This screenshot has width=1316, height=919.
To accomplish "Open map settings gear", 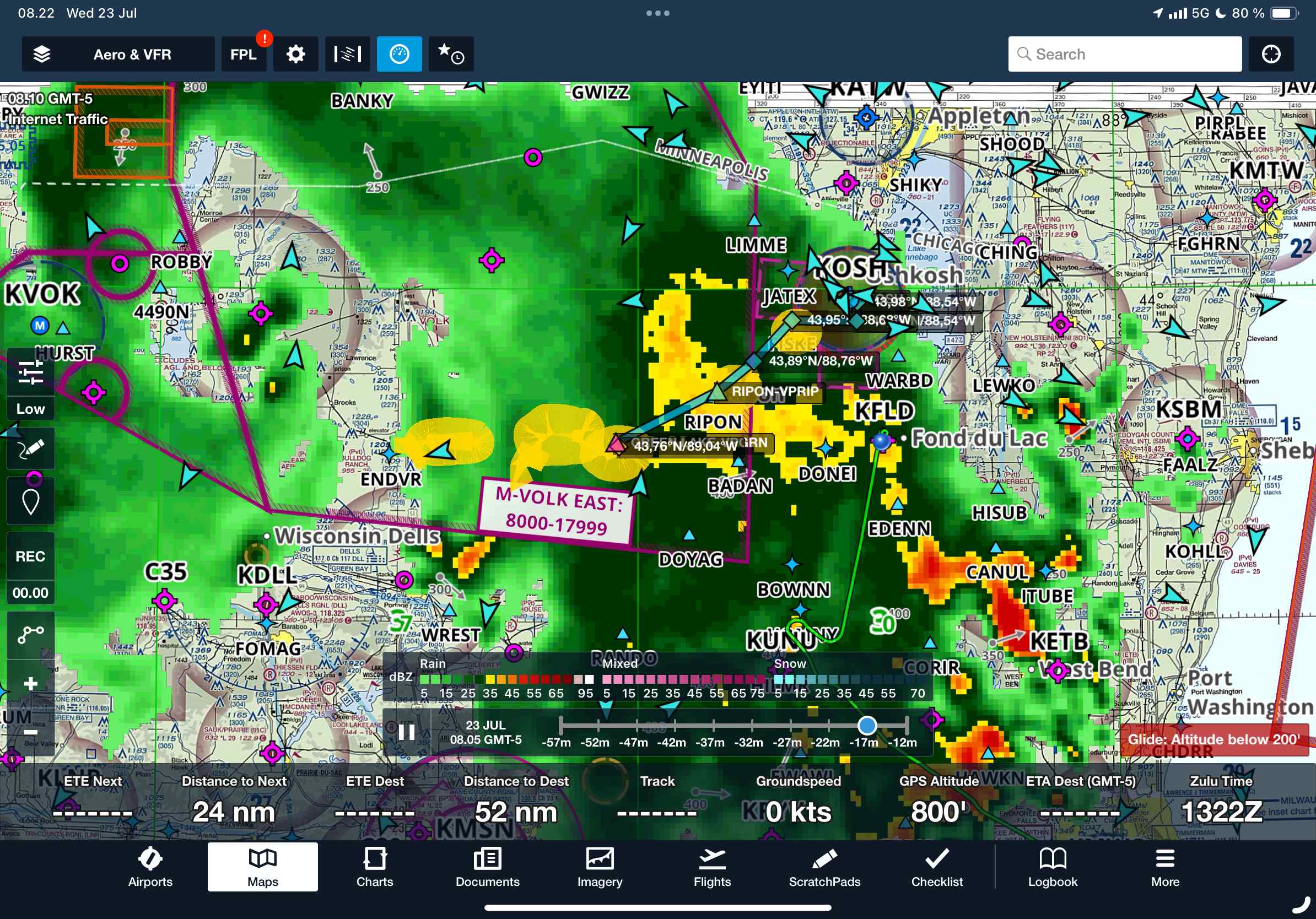I will [x=296, y=55].
